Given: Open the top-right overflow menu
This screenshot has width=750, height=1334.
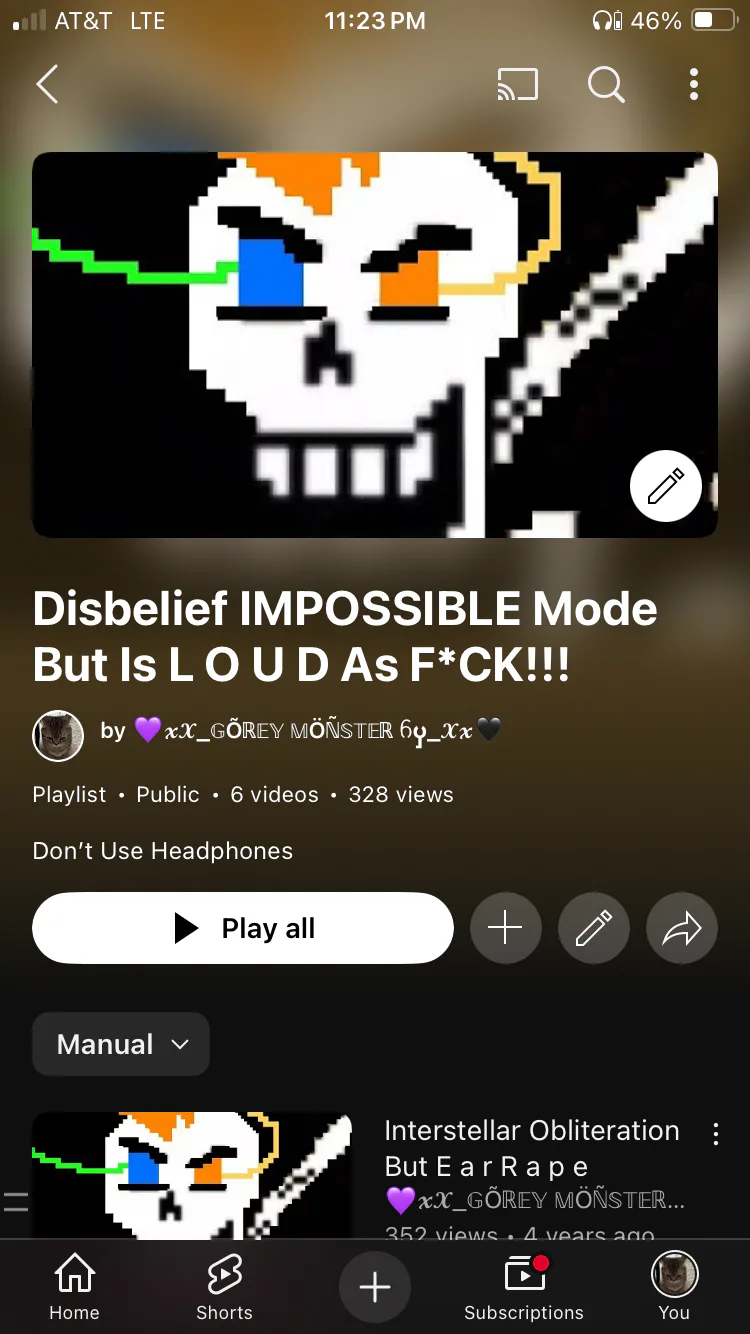Looking at the screenshot, I should point(694,85).
